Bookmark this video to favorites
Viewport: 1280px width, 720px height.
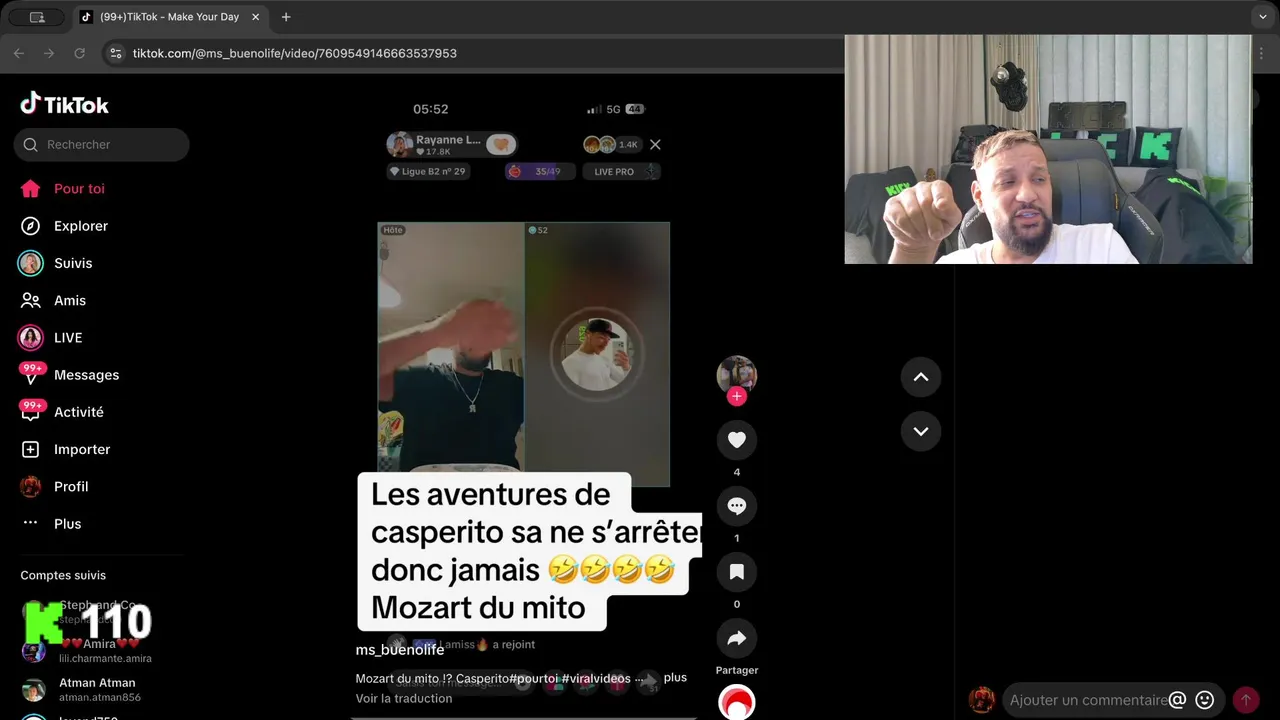coord(737,572)
